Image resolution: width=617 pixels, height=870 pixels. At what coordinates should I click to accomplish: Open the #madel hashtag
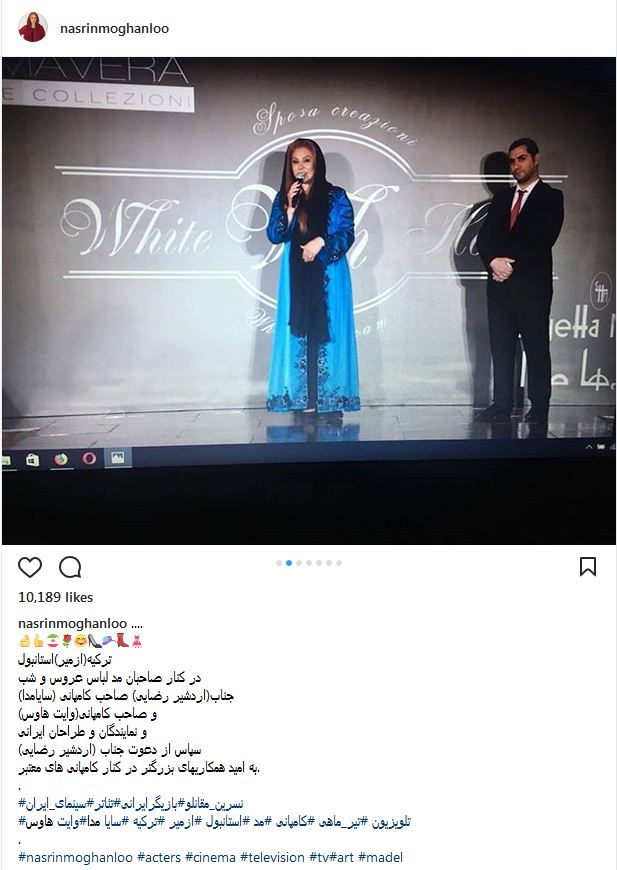coord(381,857)
